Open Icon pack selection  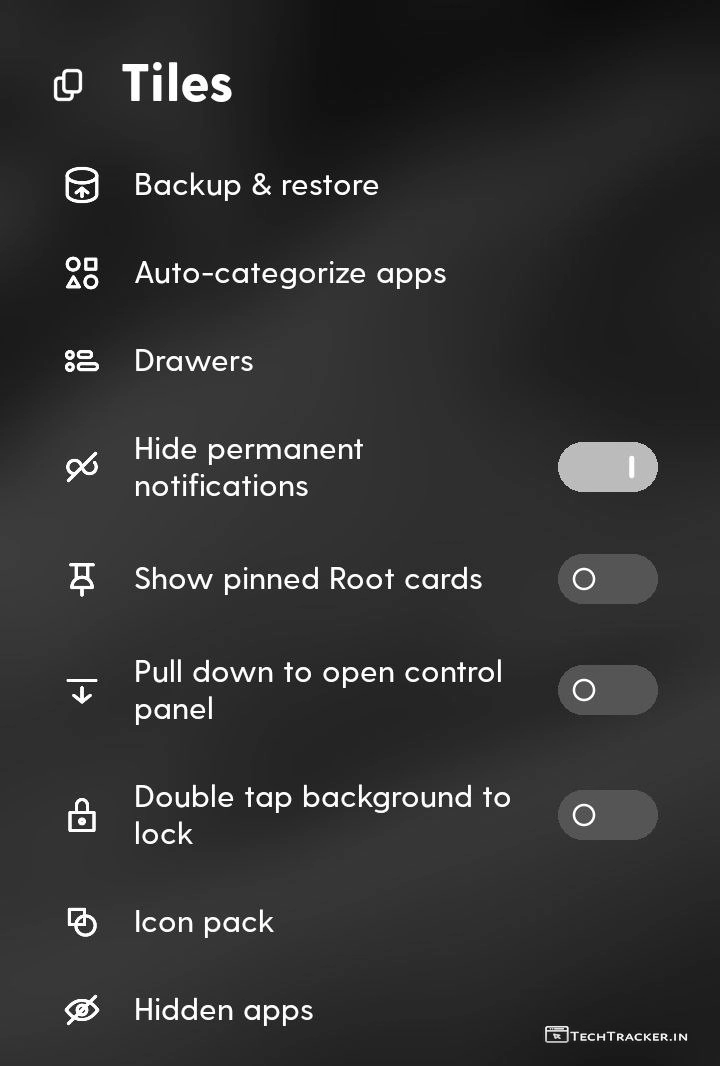click(204, 922)
